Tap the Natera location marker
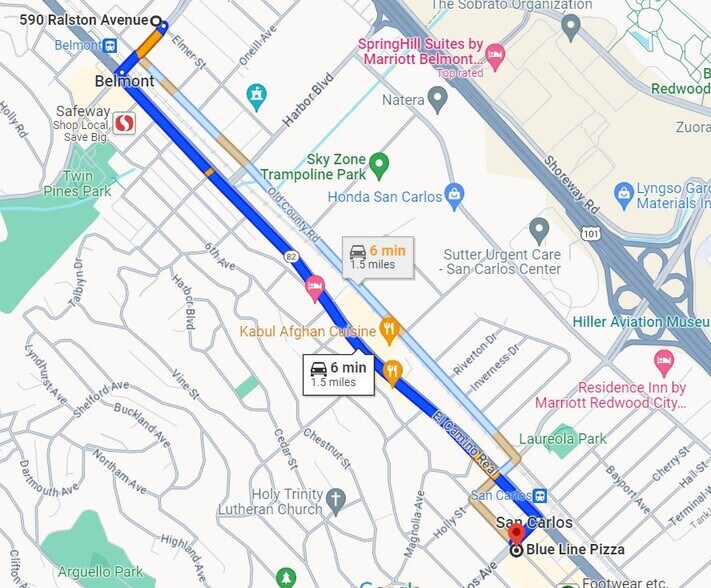The height and width of the screenshot is (588, 711). click(x=436, y=99)
